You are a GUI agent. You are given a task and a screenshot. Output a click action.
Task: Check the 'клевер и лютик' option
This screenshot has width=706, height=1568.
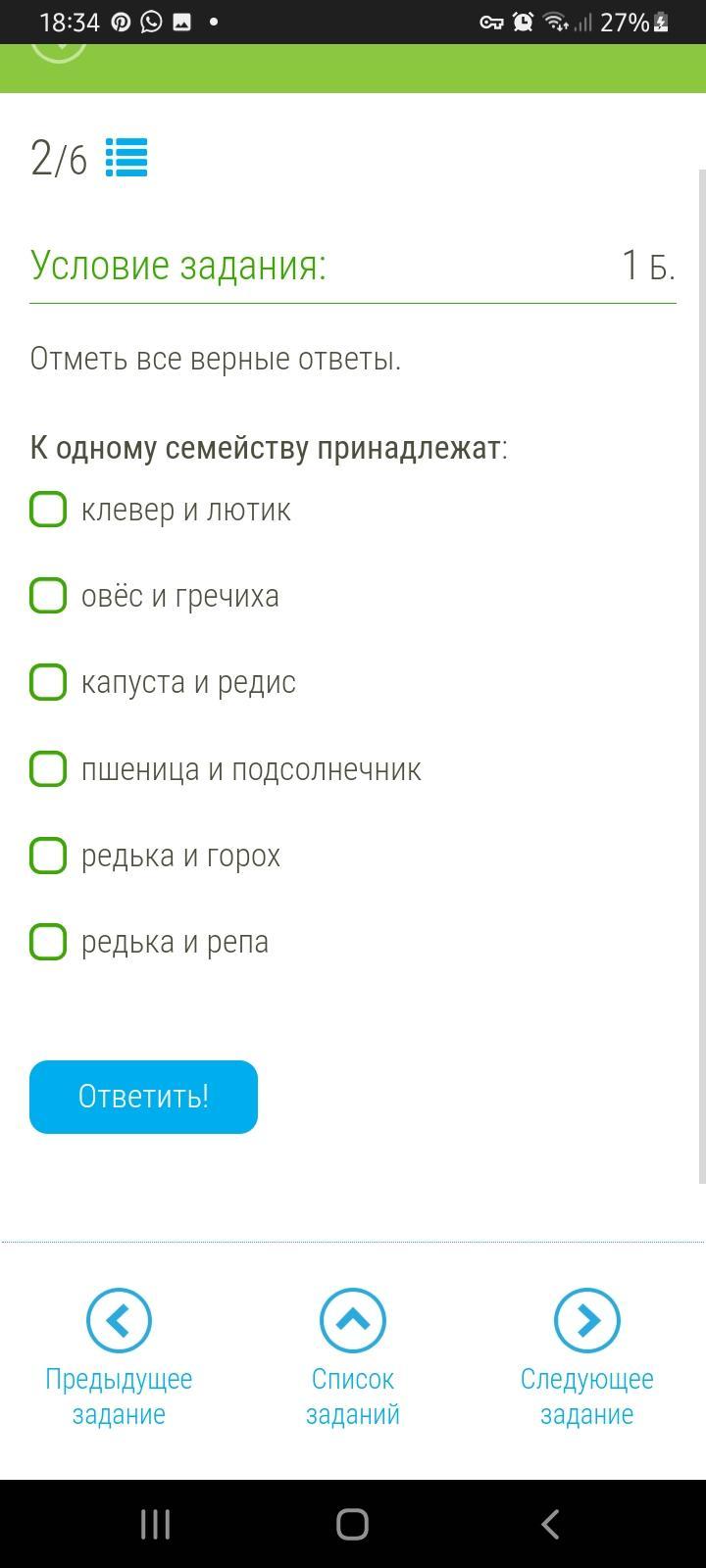(48, 510)
